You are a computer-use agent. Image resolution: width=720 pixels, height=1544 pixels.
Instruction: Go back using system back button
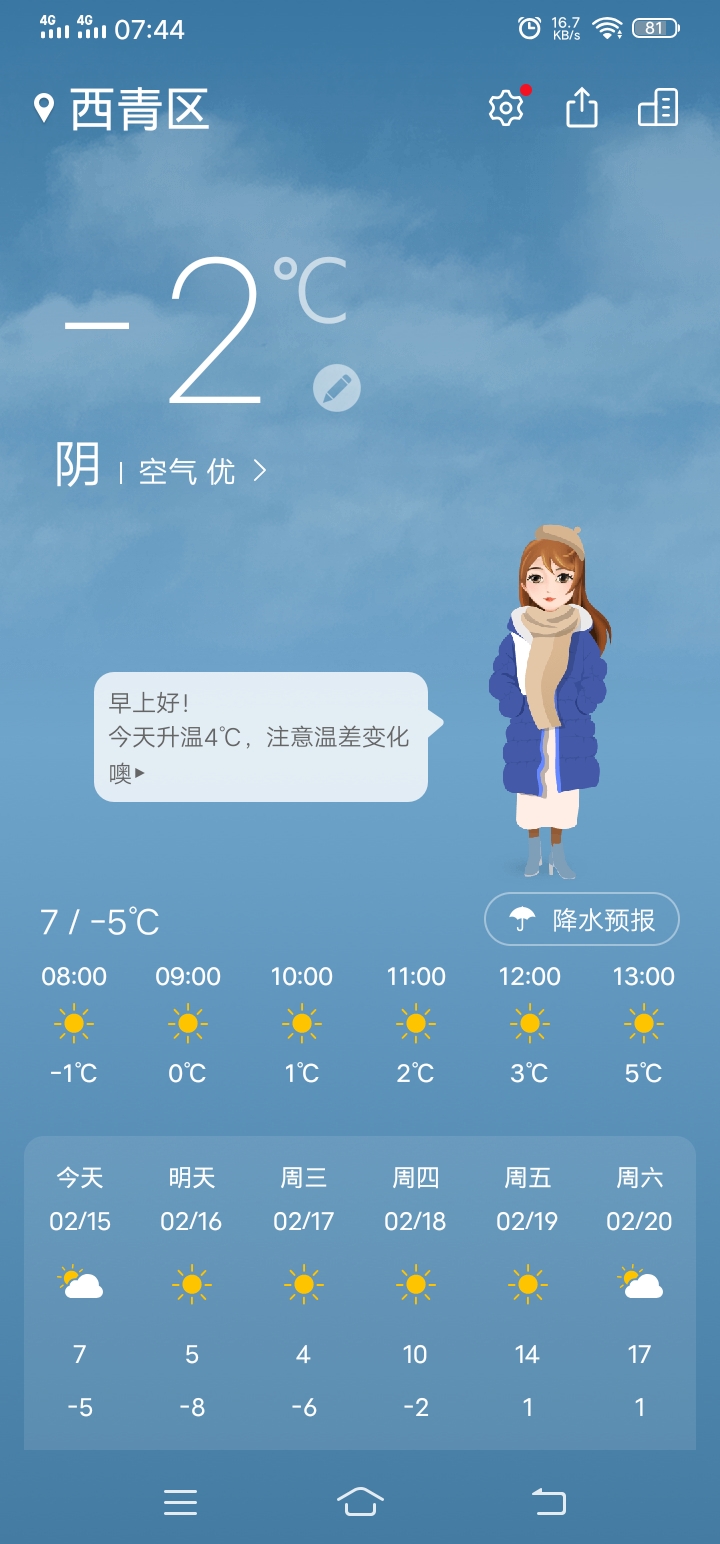pos(548,1501)
